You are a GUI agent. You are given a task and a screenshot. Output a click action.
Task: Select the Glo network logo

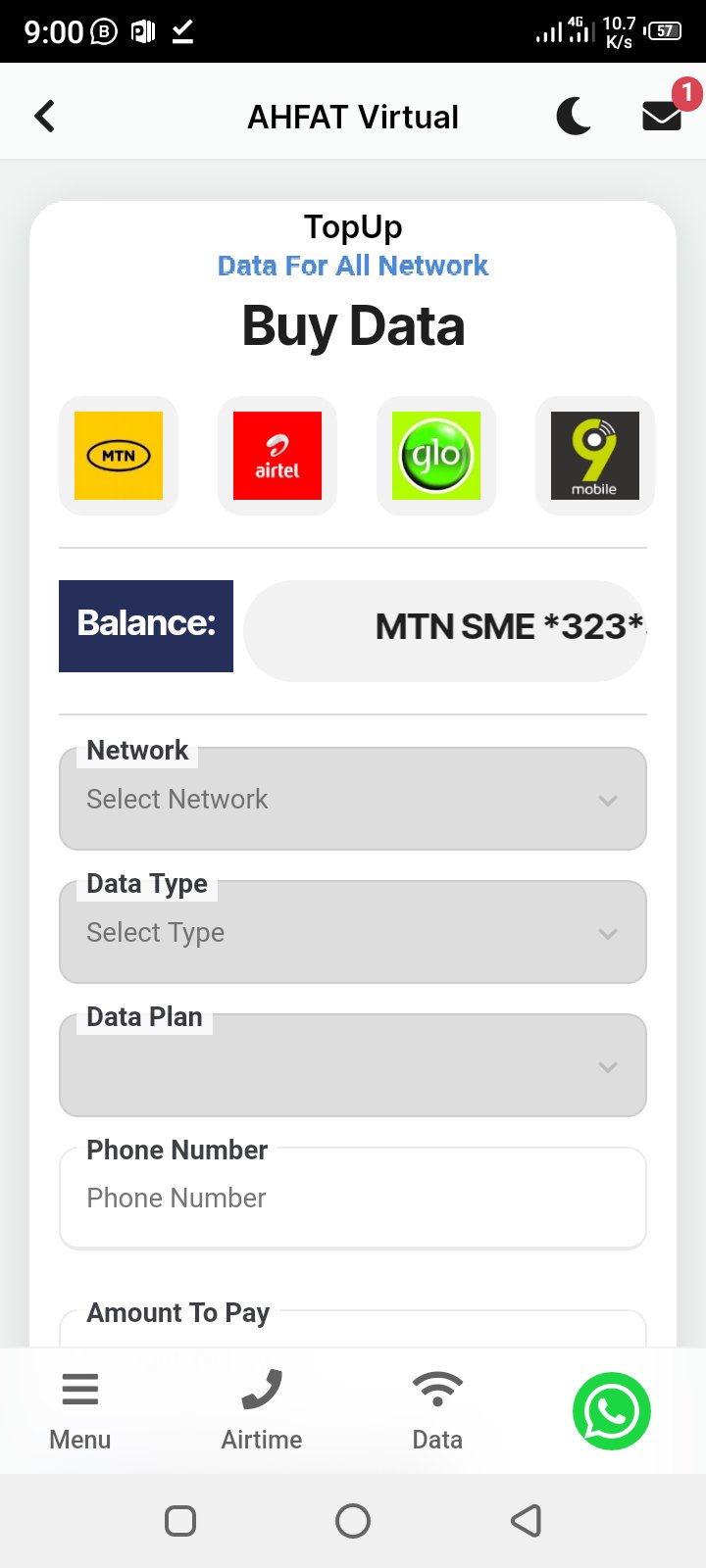[435, 455]
